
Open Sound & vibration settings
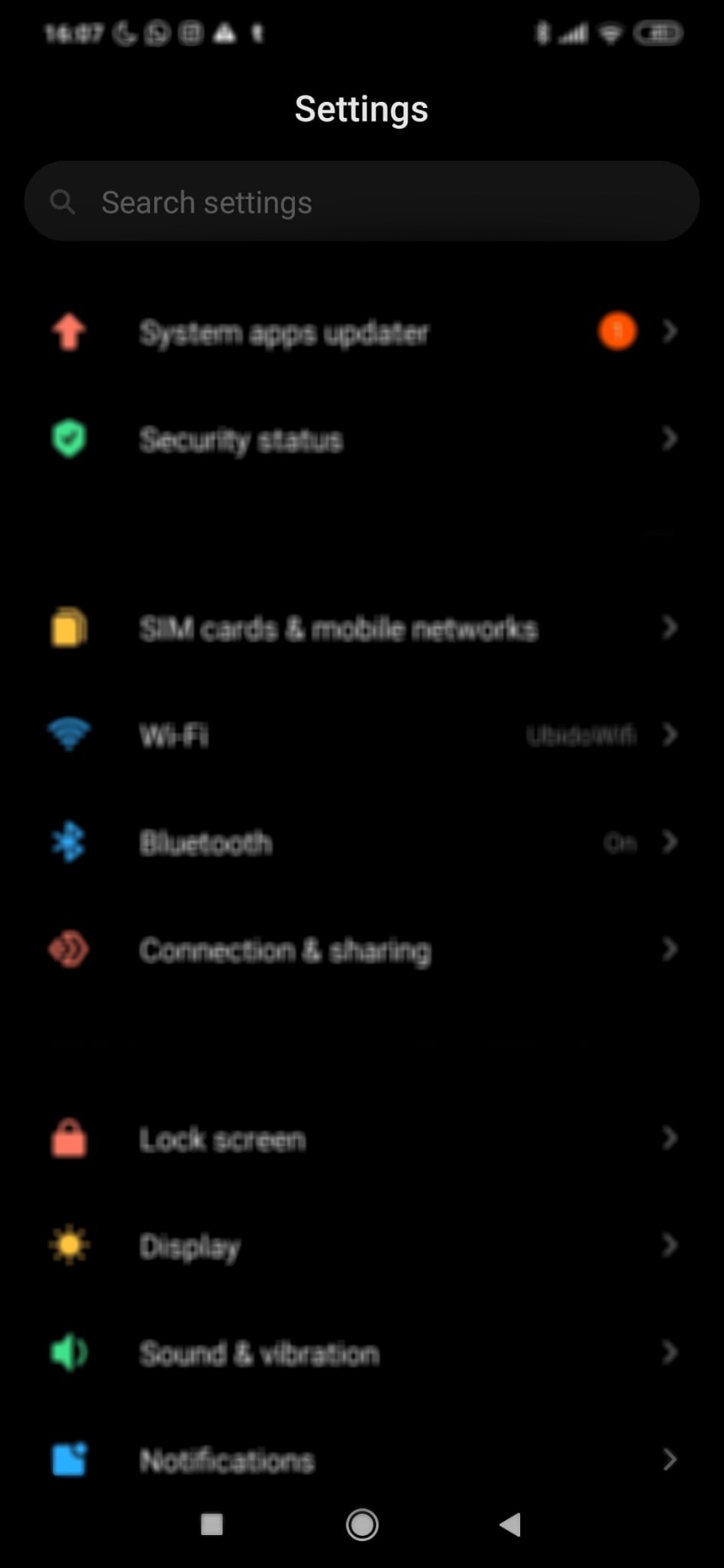[362, 1354]
